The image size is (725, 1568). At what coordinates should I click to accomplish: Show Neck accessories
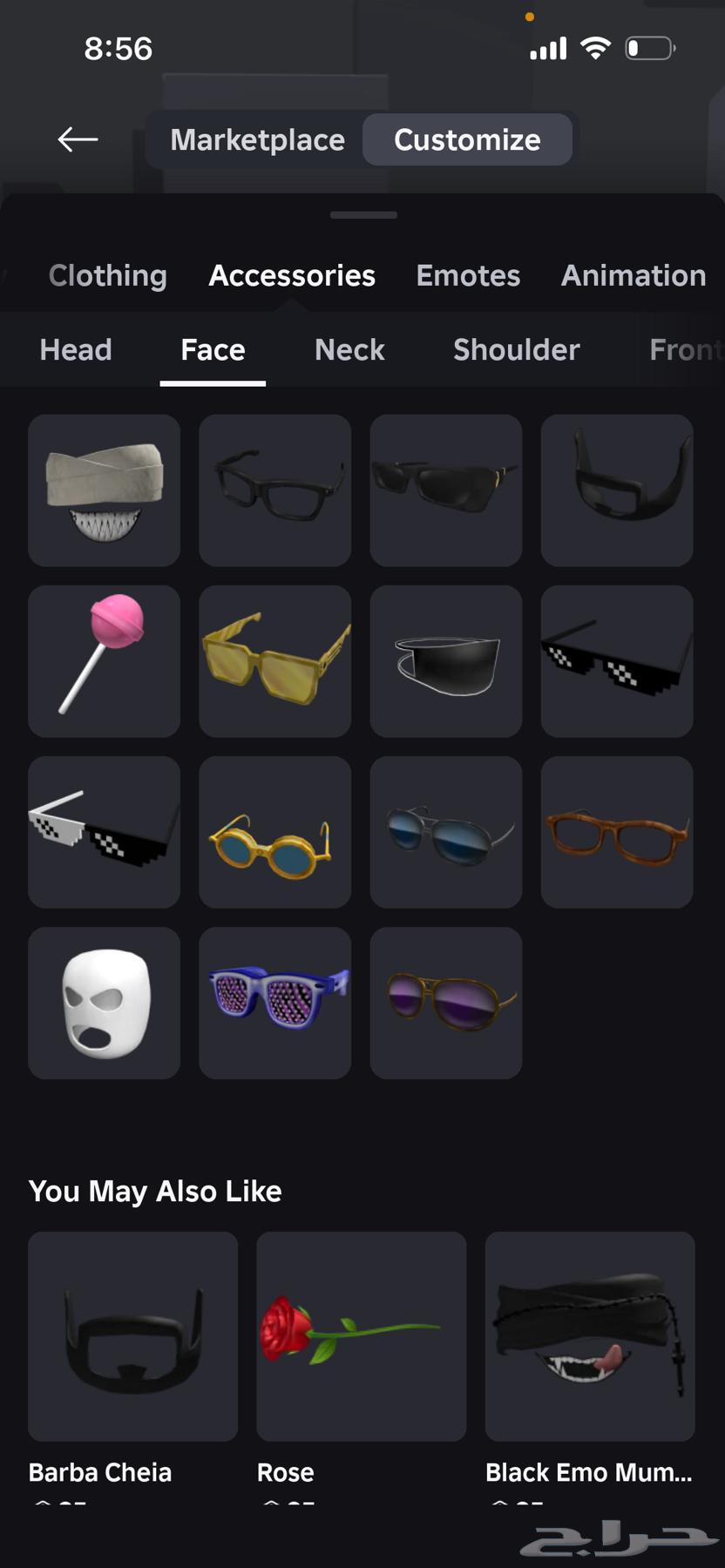tap(349, 349)
